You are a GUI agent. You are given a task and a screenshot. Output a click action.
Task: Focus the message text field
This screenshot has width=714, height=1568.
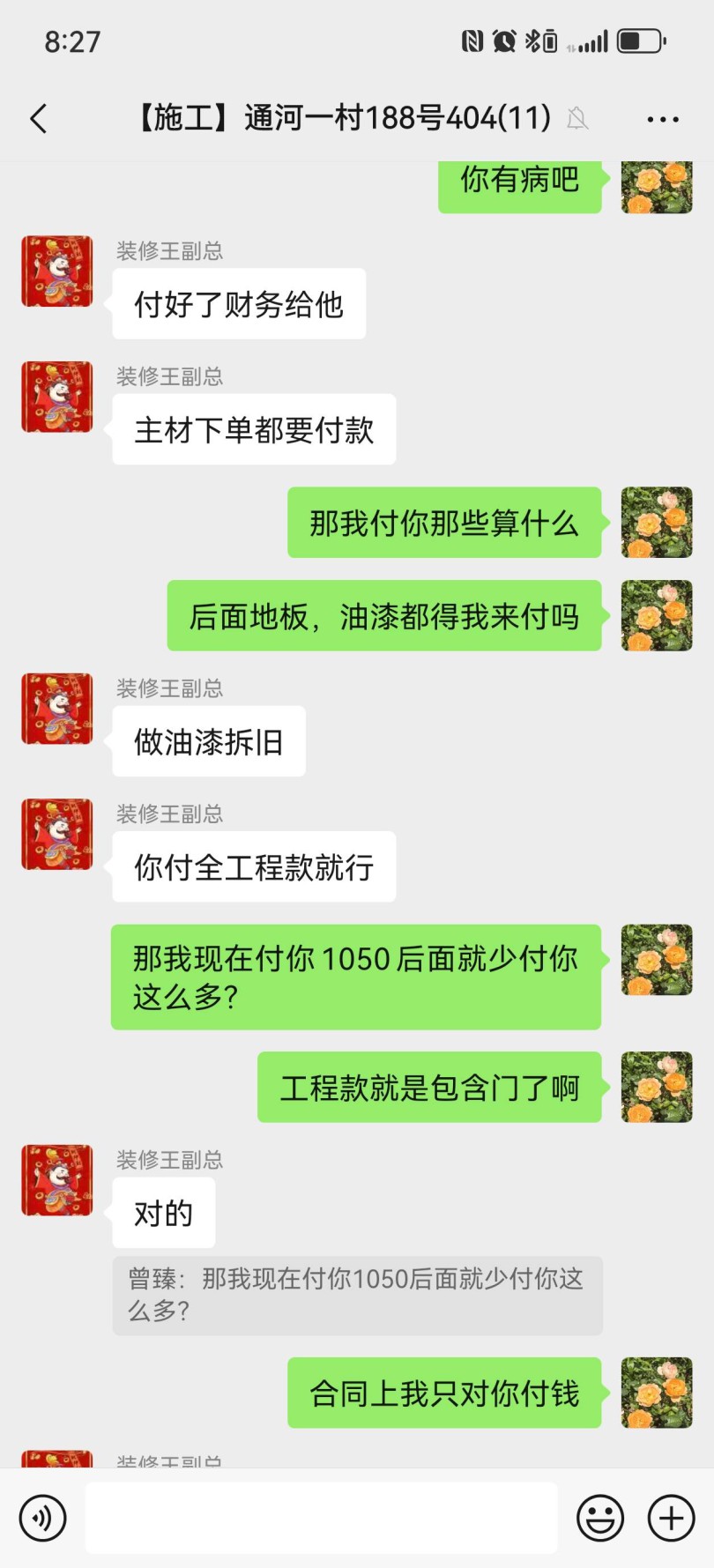point(321,1518)
